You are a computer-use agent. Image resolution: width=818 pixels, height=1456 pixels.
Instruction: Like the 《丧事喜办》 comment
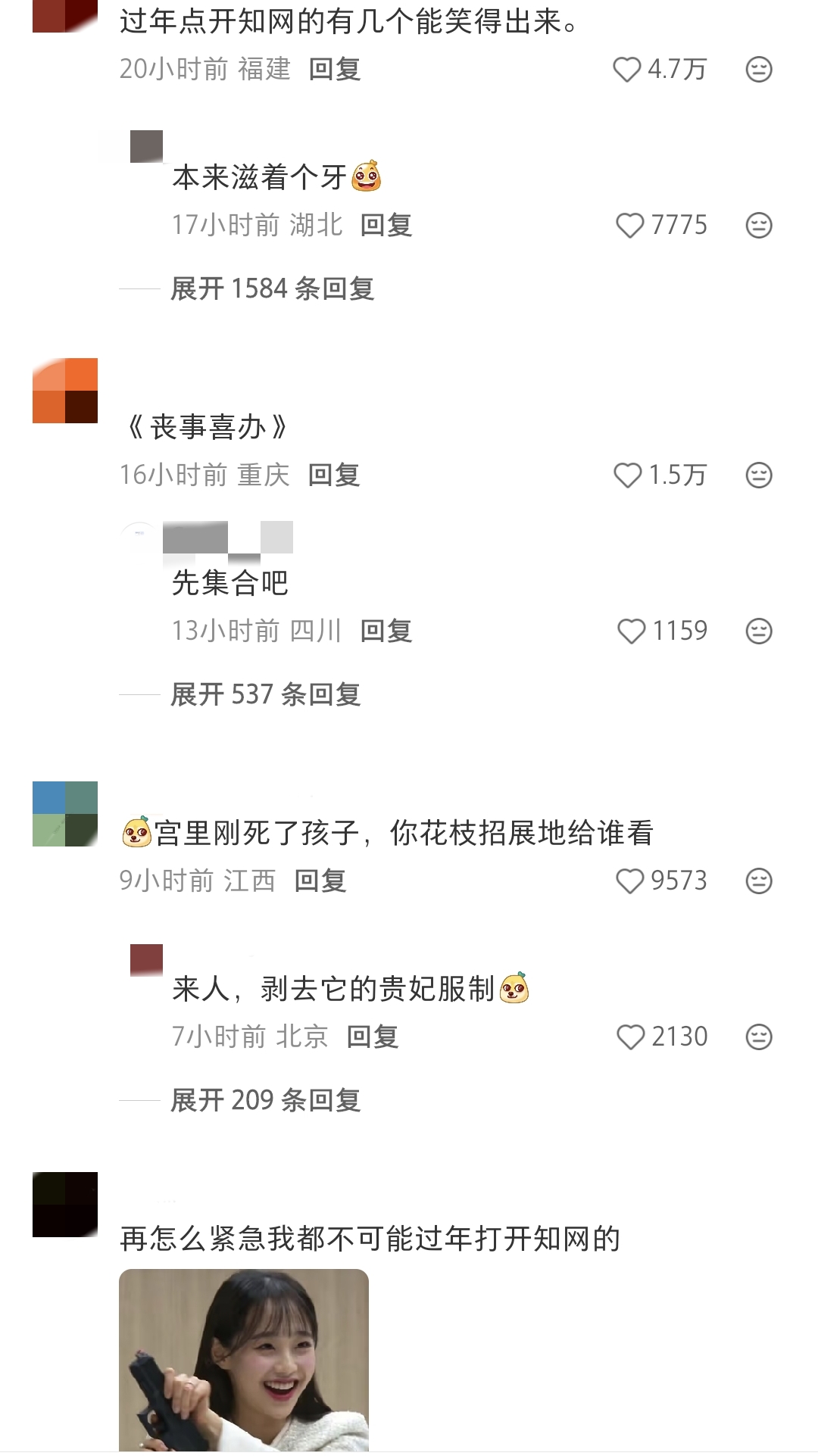point(627,475)
